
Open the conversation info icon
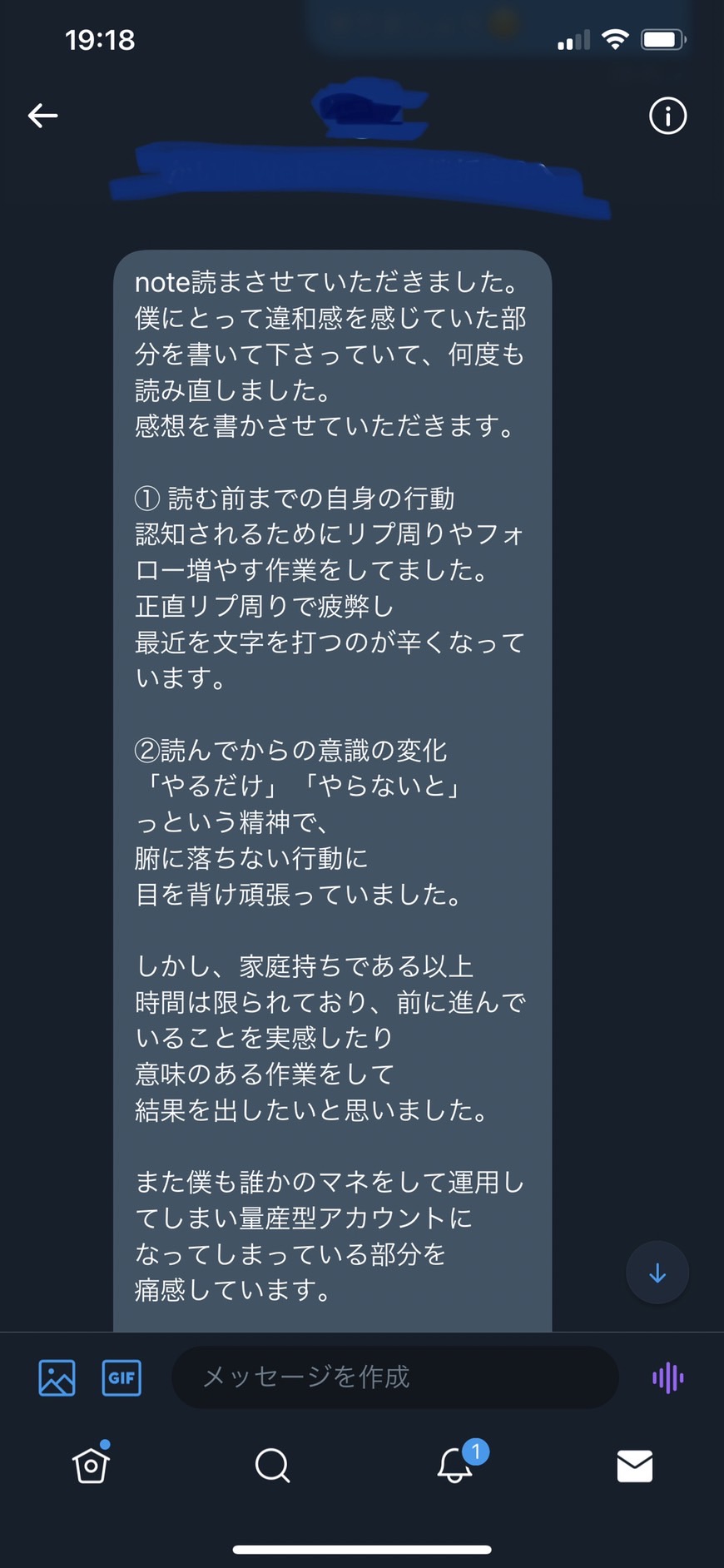(x=667, y=116)
